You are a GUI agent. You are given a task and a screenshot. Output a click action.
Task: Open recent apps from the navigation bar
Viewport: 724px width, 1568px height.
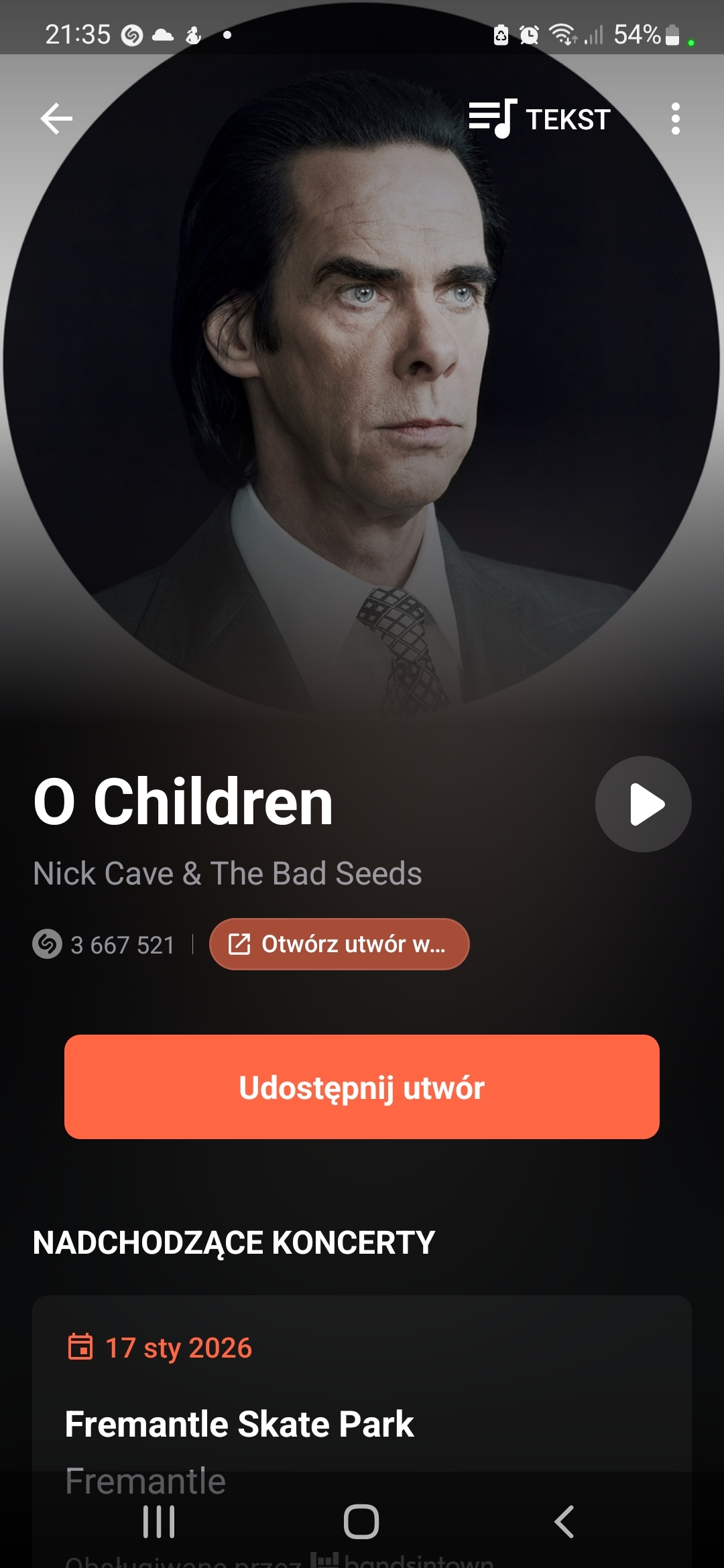pos(159,1522)
